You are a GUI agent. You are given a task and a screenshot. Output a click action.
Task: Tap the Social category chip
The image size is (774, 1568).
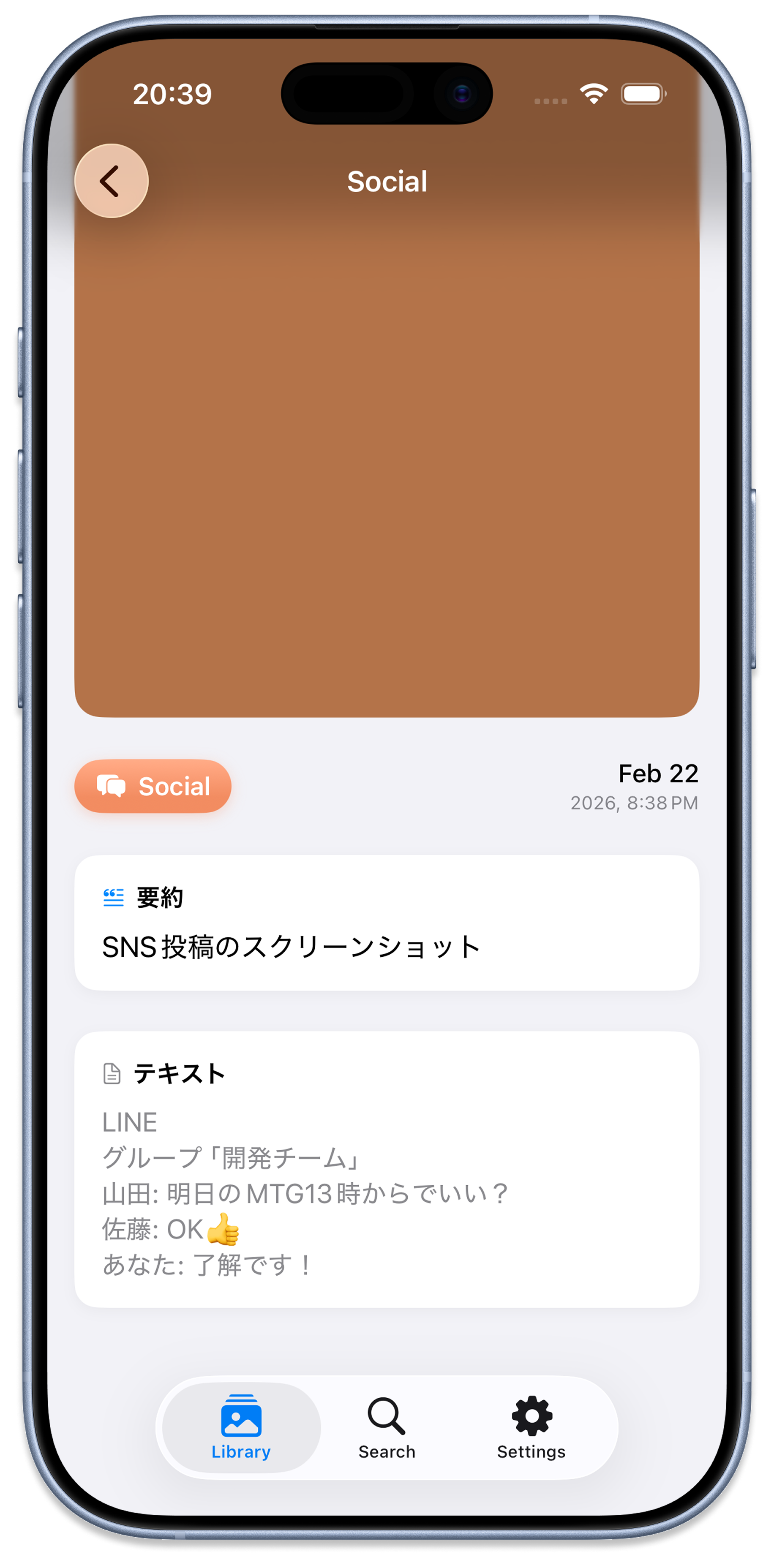(153, 786)
